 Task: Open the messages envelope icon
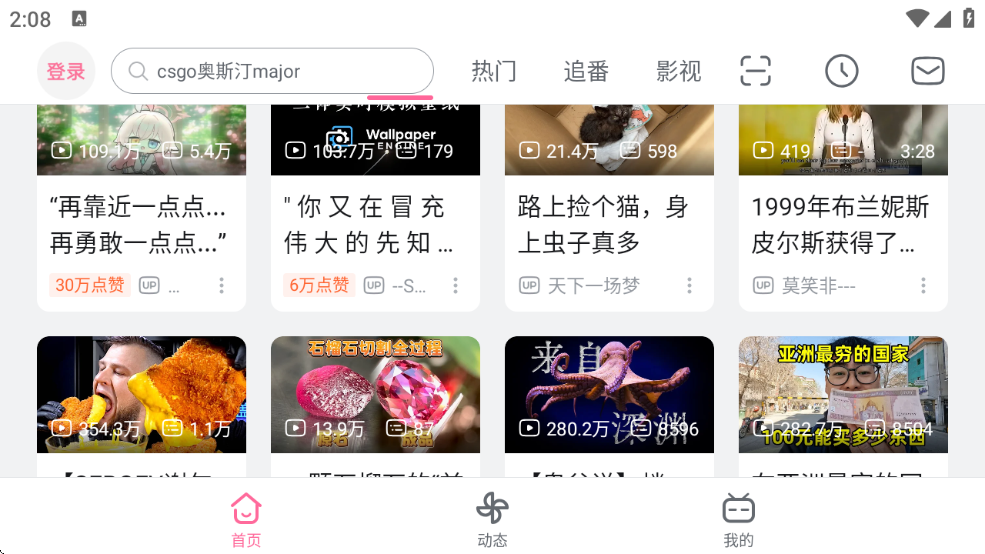click(928, 72)
